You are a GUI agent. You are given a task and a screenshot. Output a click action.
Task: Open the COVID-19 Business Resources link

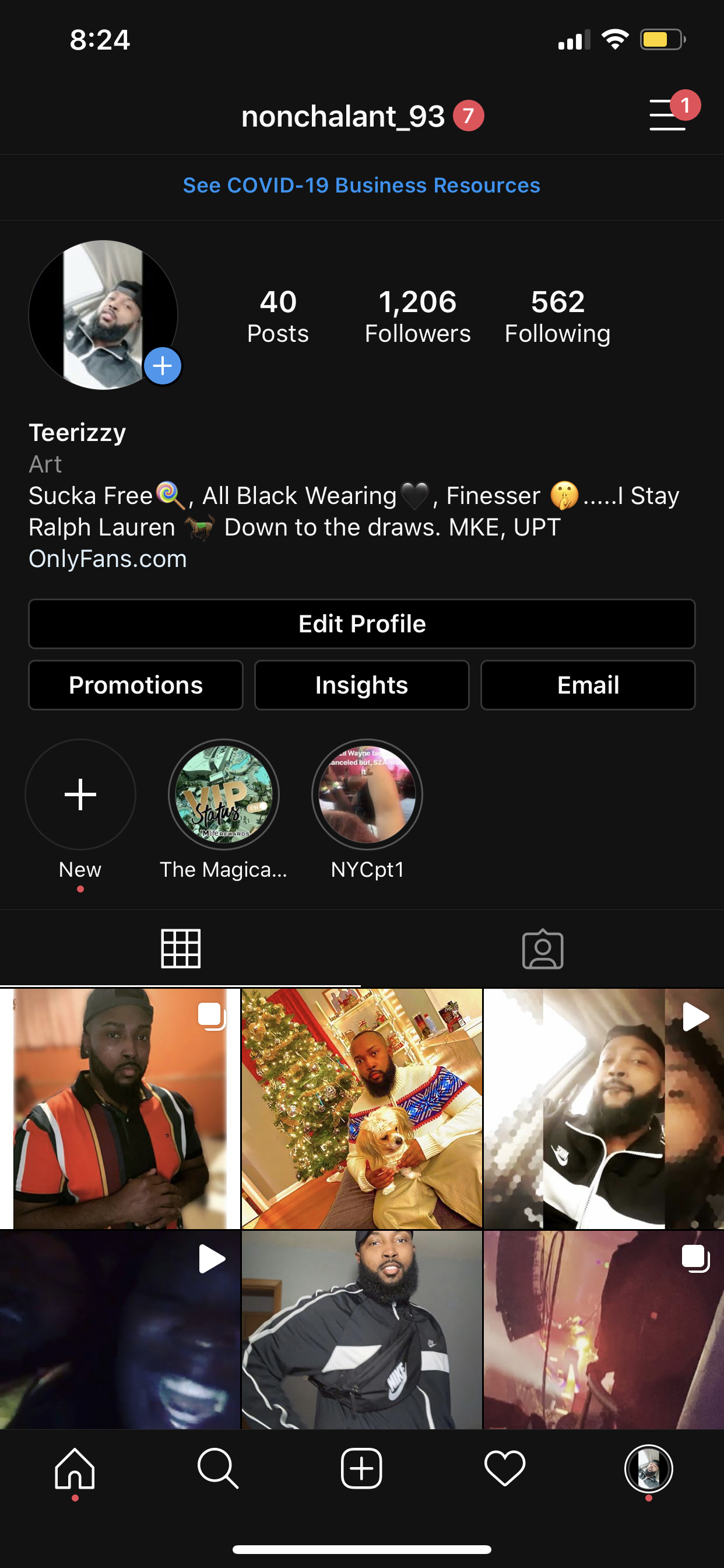pos(361,185)
